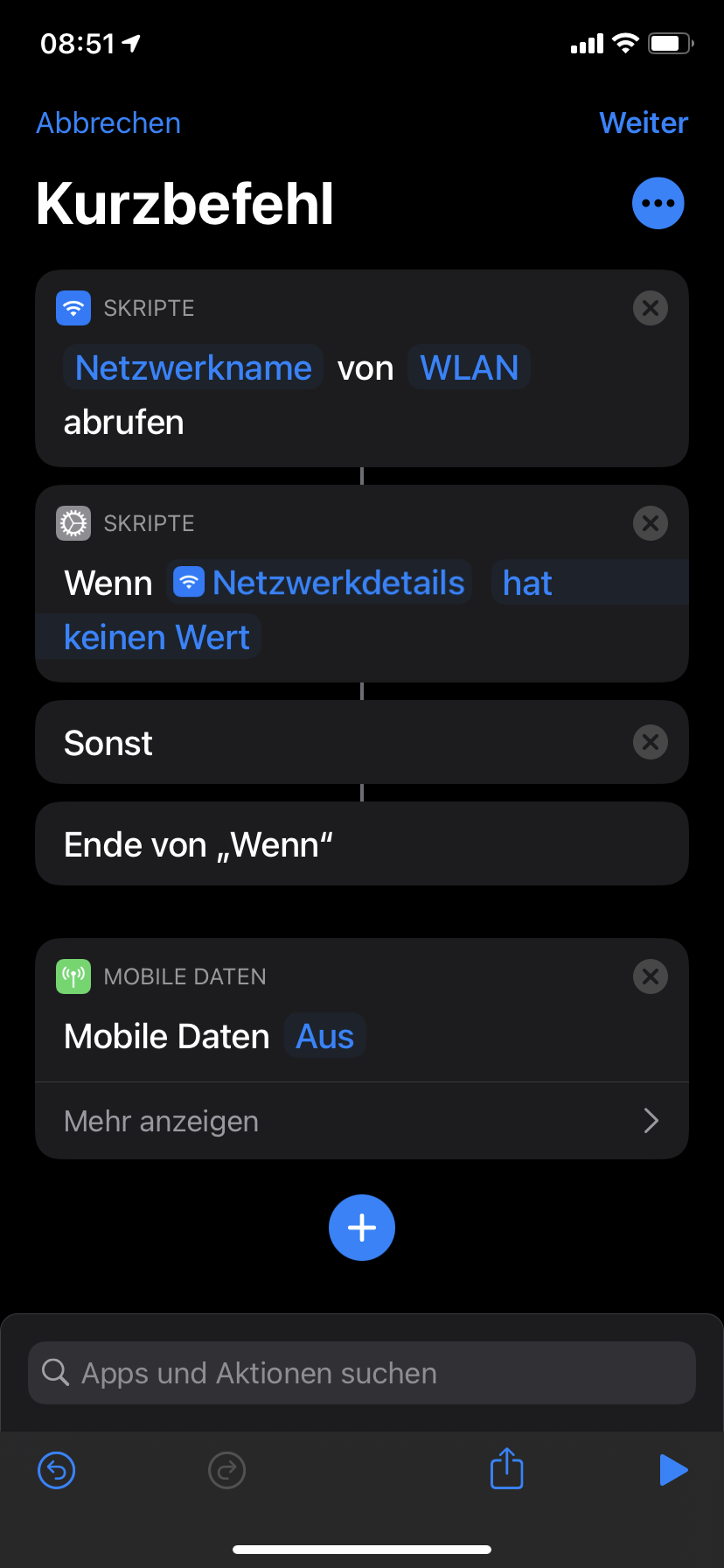The width and height of the screenshot is (724, 1568).
Task: Undo the last change
Action: coord(57,1470)
